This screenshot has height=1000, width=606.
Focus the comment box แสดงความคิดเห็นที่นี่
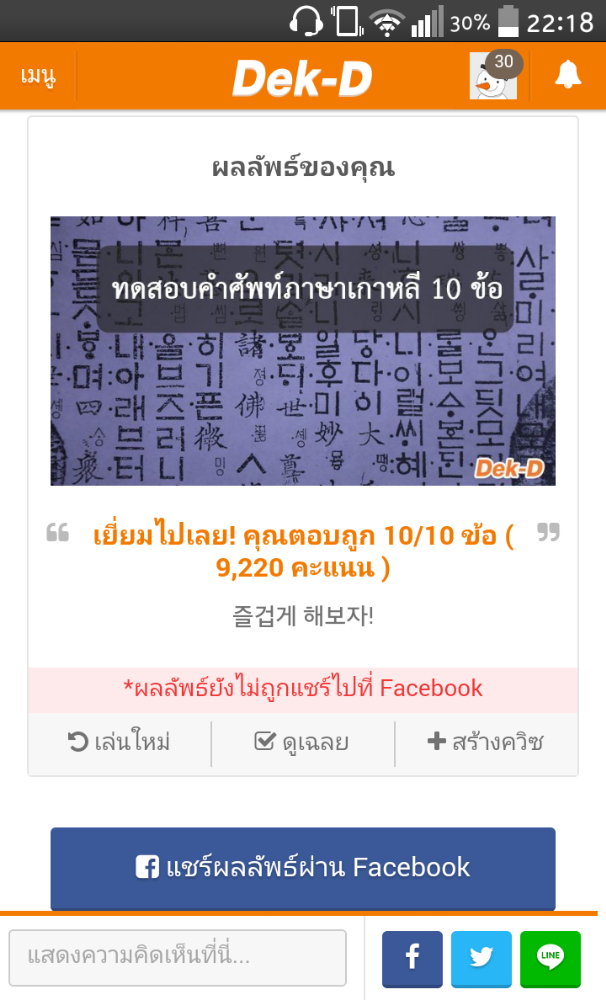pos(178,957)
